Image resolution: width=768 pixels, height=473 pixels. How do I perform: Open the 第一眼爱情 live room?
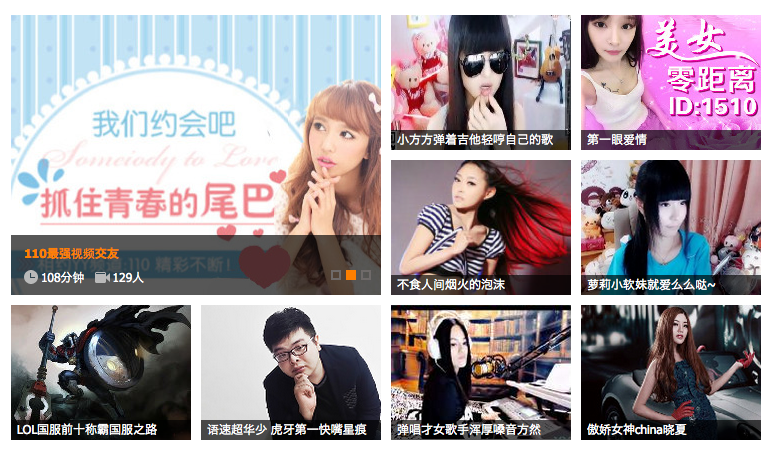point(670,82)
